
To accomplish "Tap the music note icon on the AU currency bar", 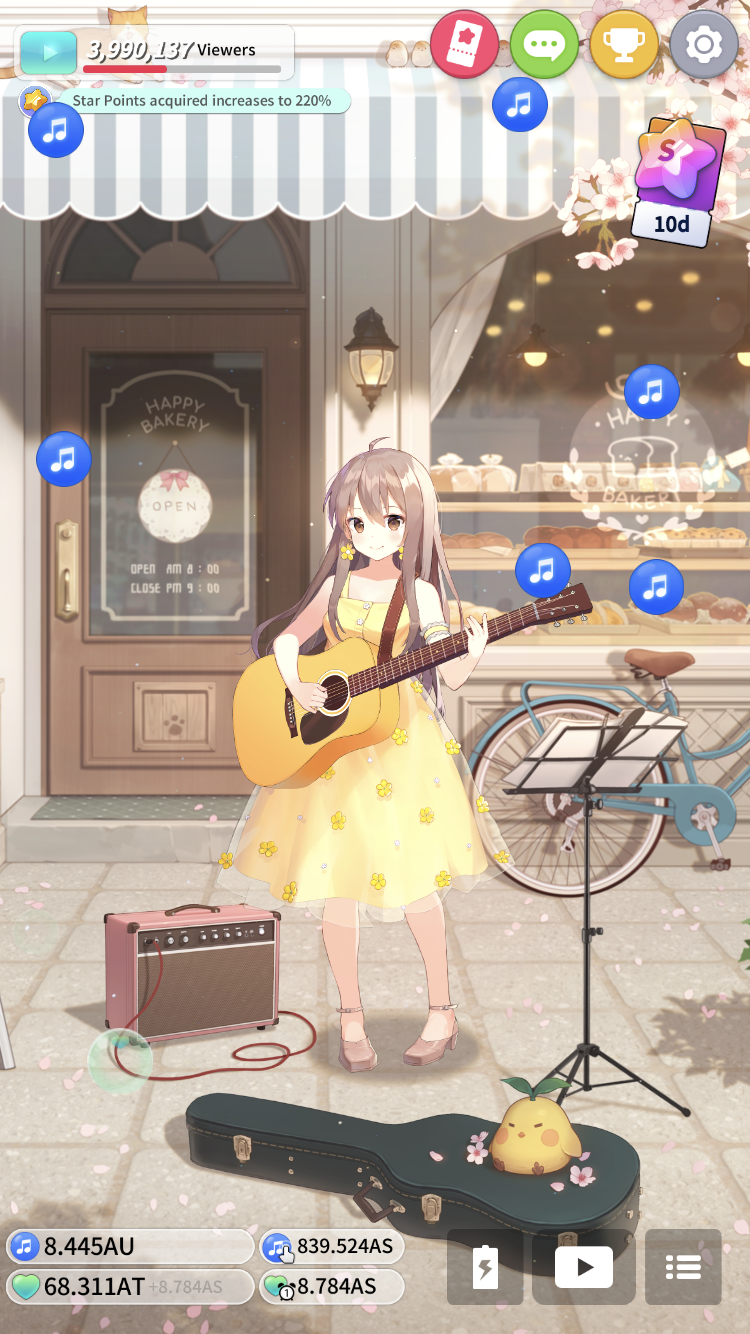I will pos(22,1247).
